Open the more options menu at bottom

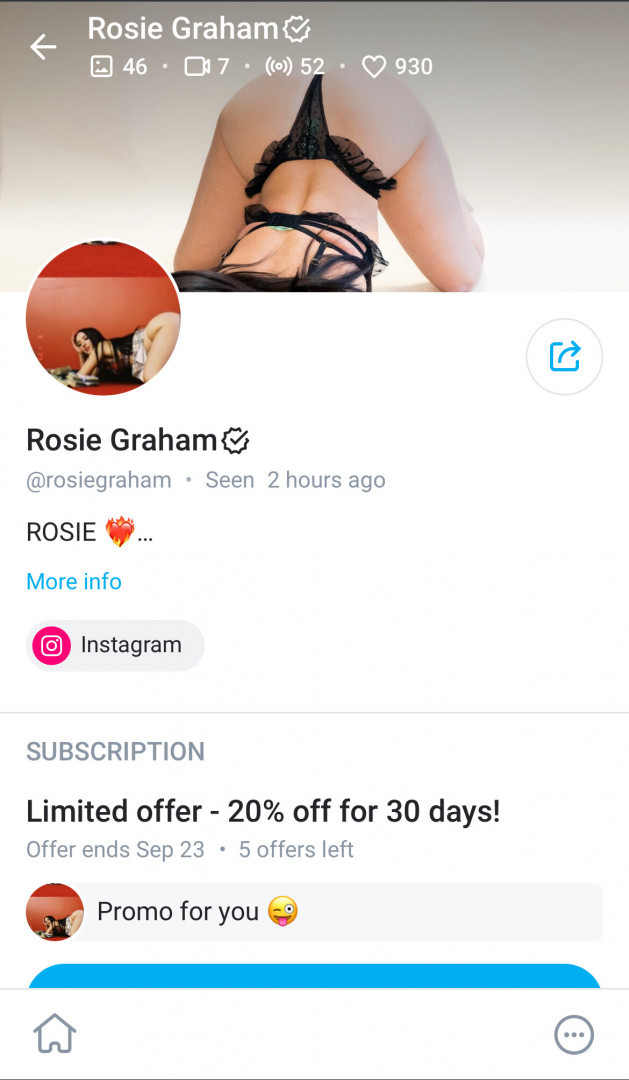pyautogui.click(x=574, y=1035)
